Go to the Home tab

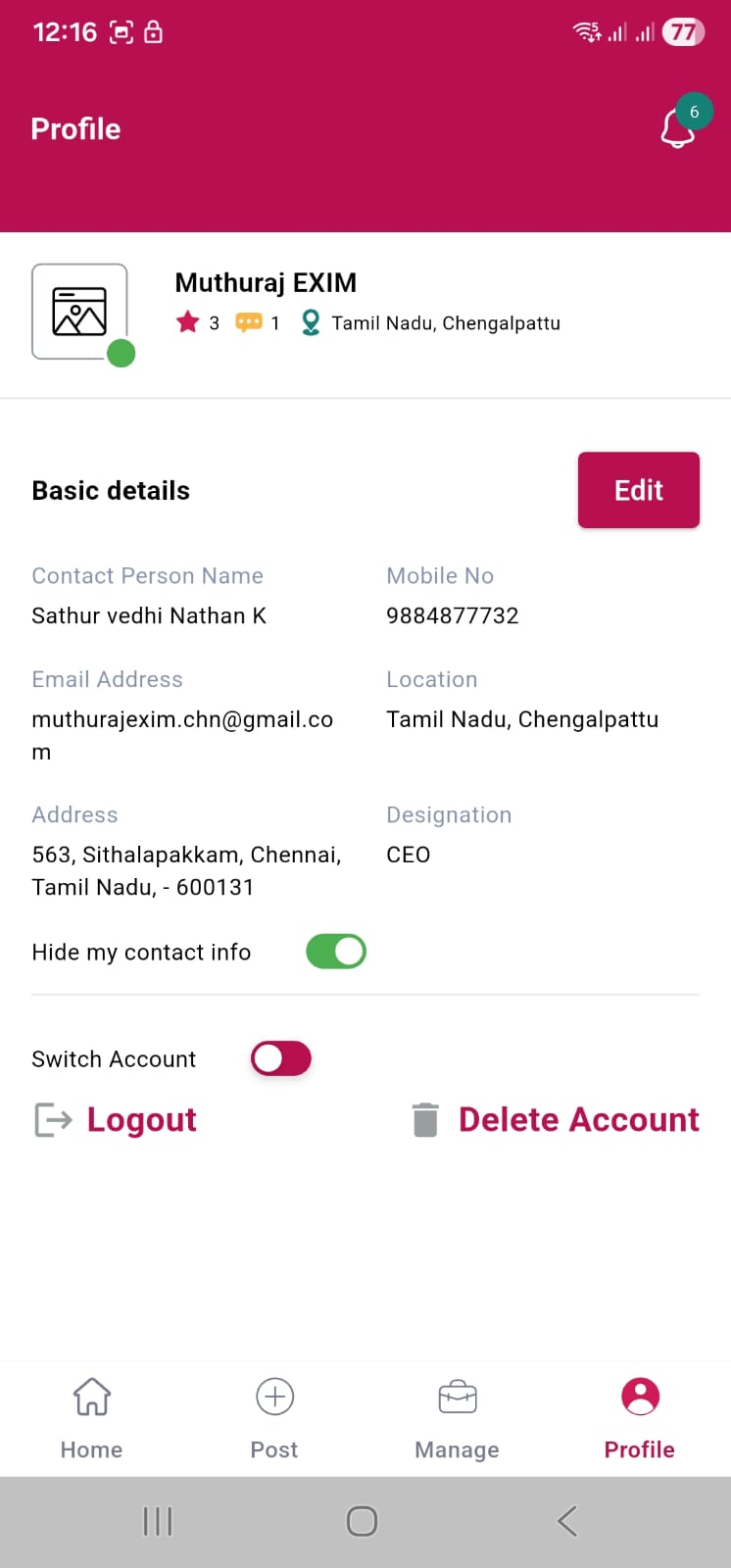91,1417
